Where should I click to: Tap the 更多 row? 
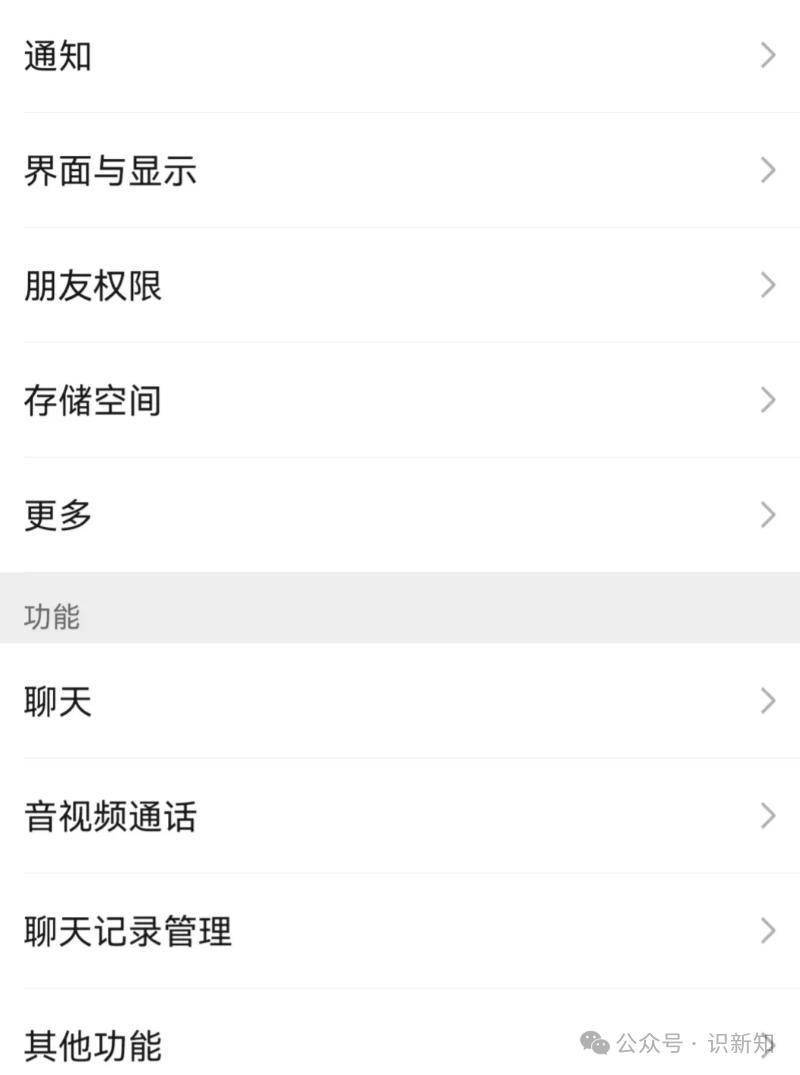pyautogui.click(x=400, y=516)
